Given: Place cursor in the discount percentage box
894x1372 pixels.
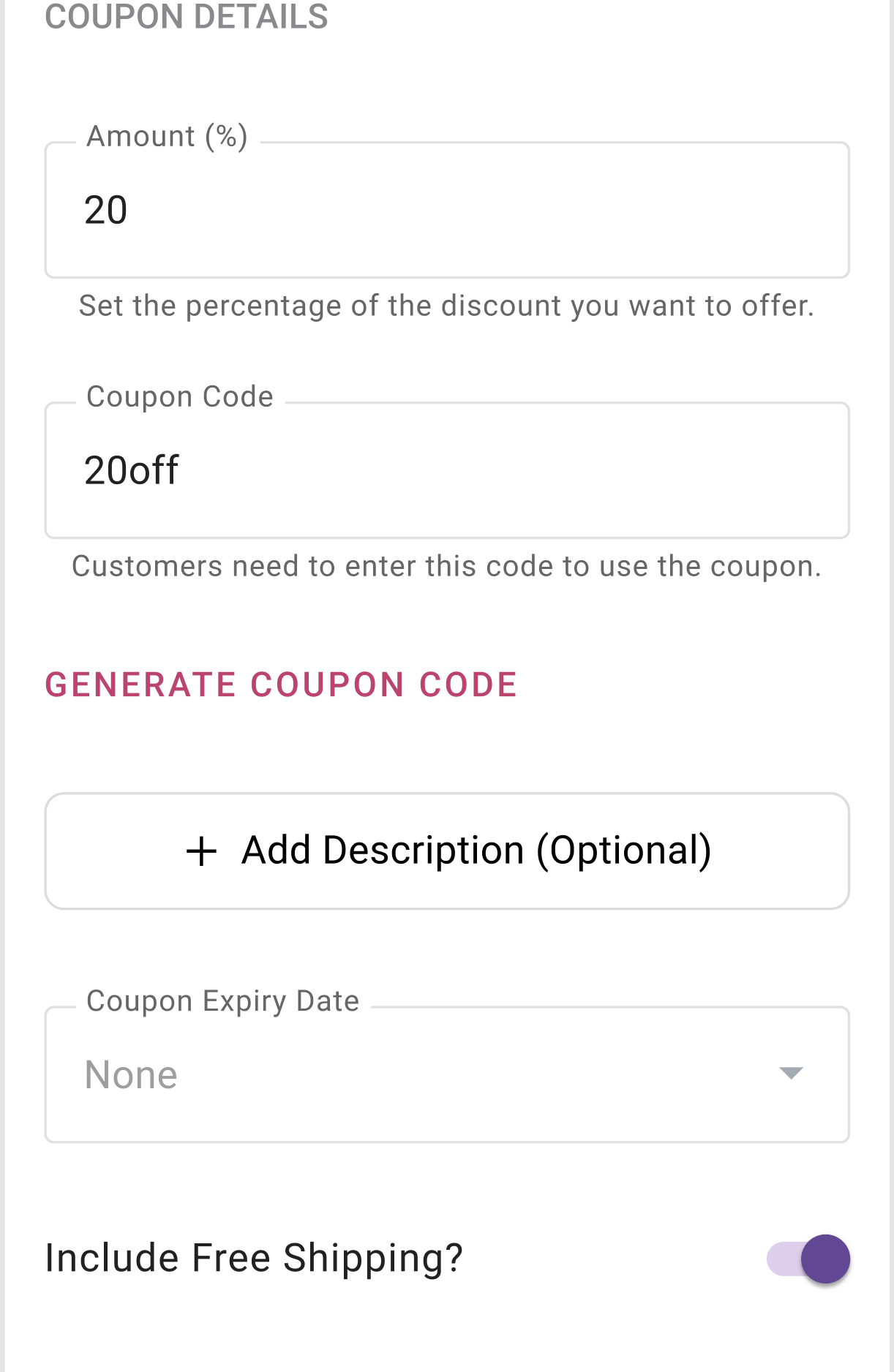Looking at the screenshot, I should (x=447, y=210).
